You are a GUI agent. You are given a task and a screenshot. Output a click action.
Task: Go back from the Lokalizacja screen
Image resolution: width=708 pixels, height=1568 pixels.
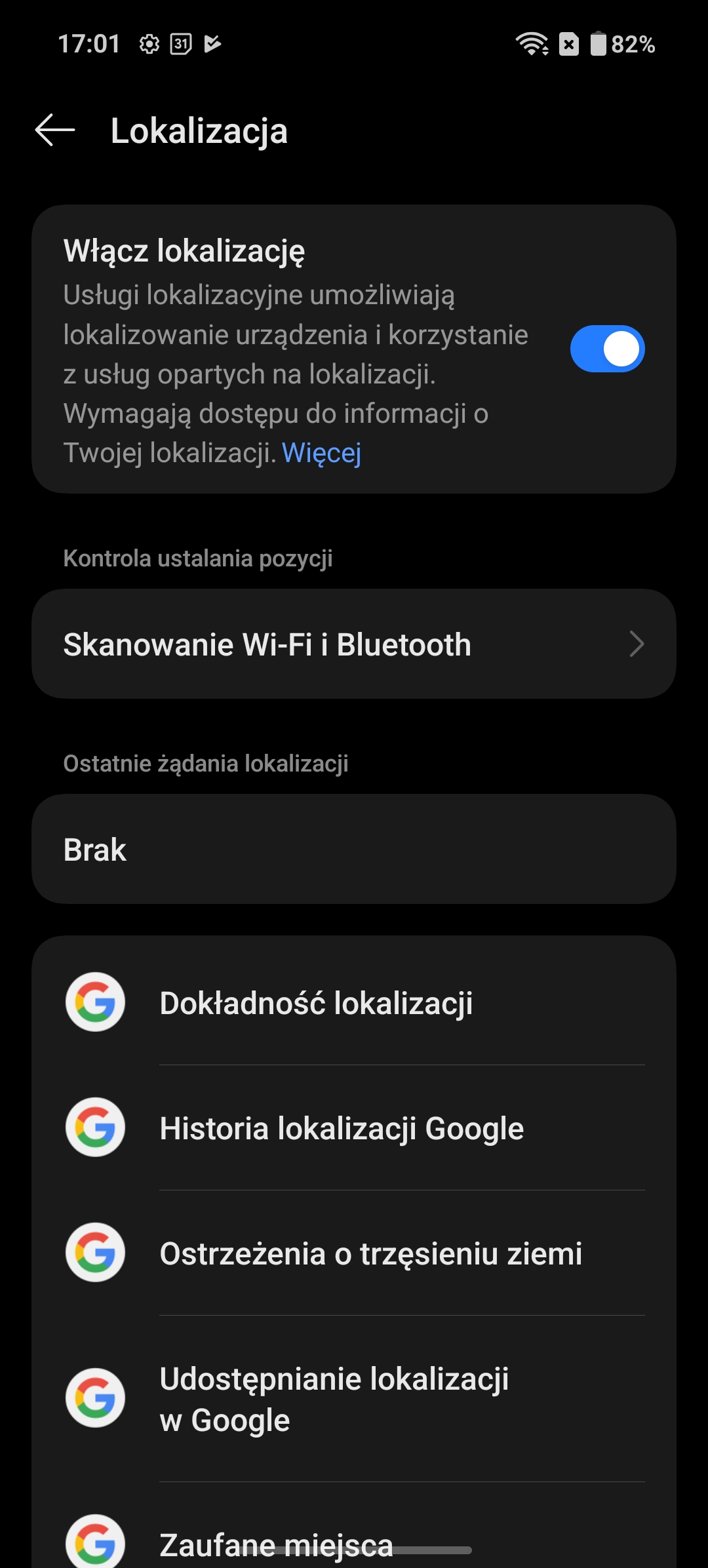[55, 130]
